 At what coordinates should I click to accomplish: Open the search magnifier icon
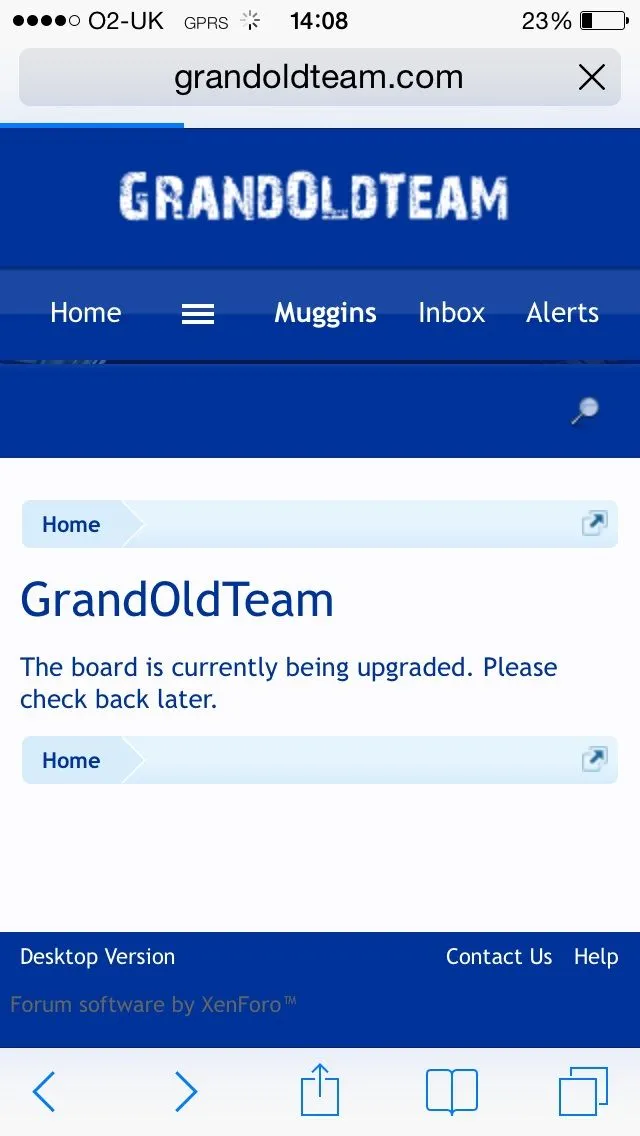pyautogui.click(x=585, y=410)
